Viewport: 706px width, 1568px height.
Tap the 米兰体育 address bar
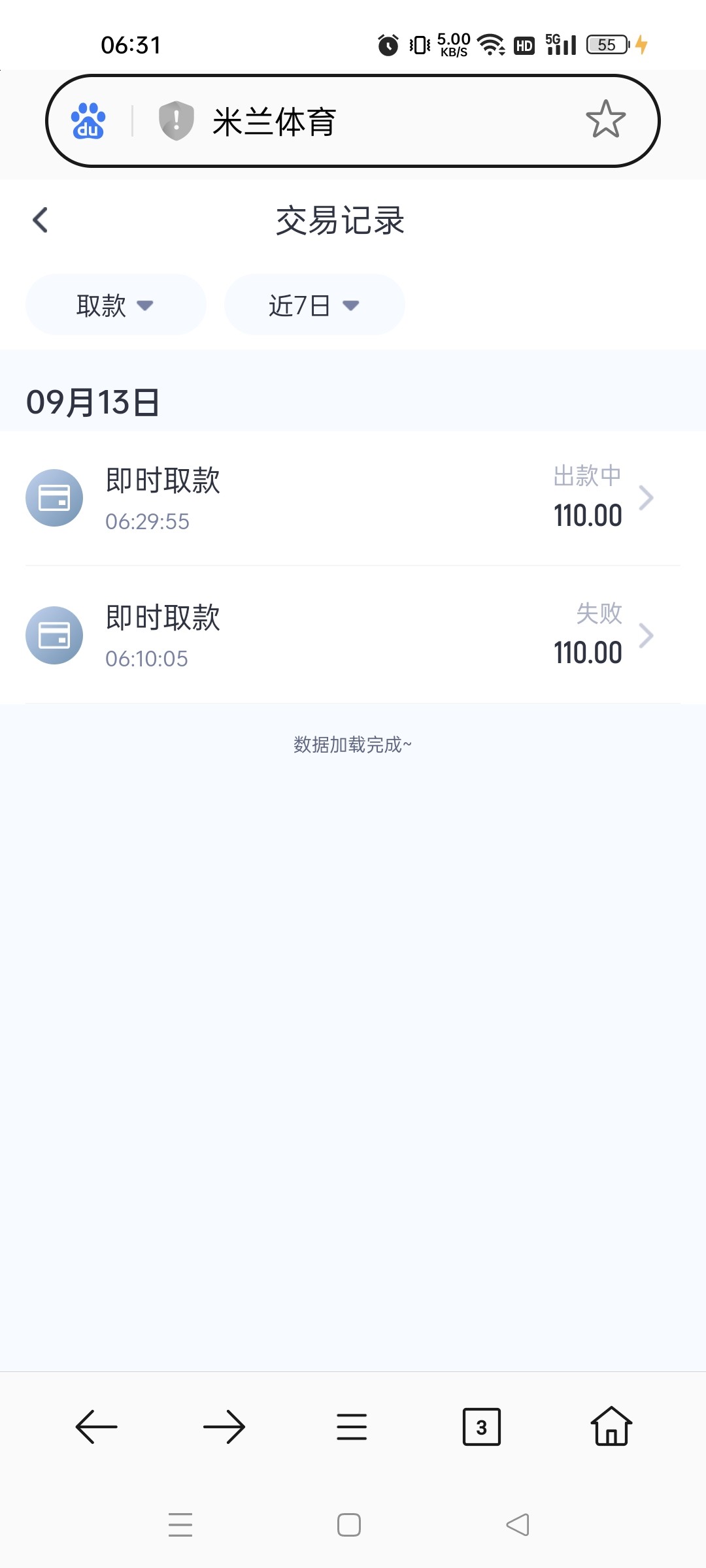coord(366,122)
